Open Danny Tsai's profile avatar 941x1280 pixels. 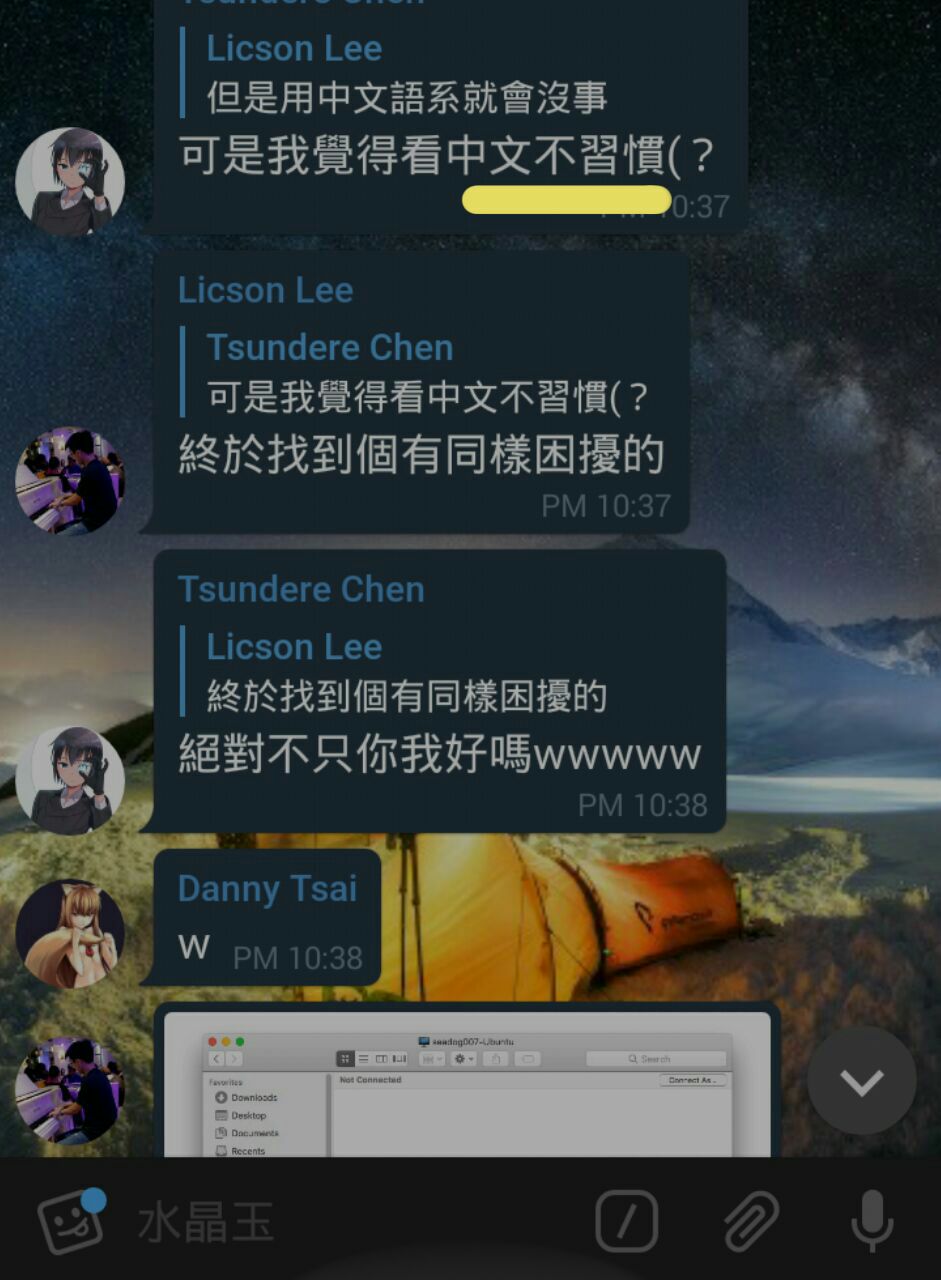70,933
